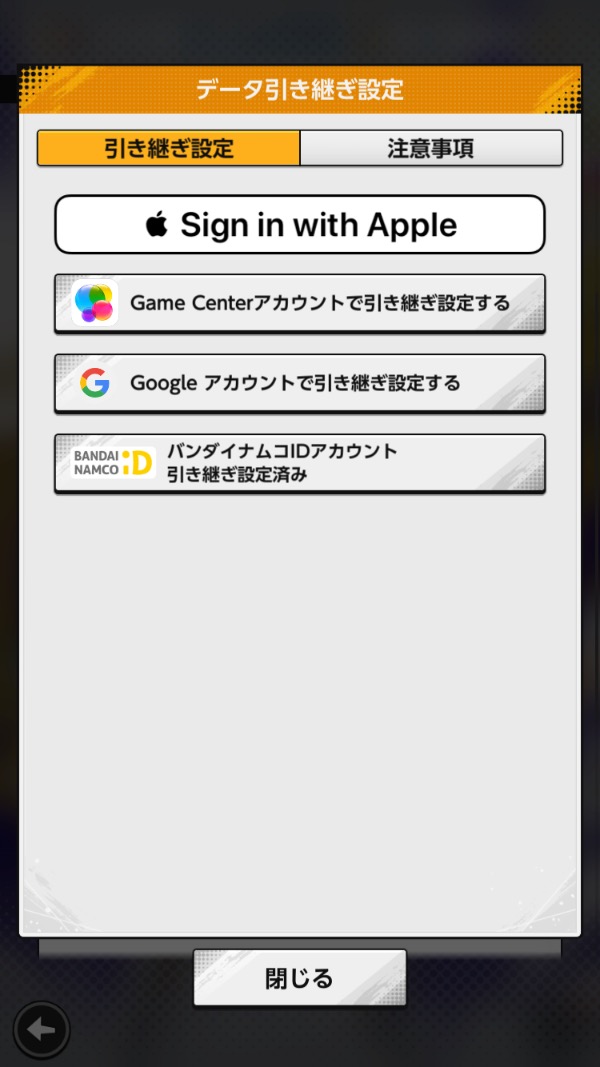Close the dialog with 閉じる
The width and height of the screenshot is (600, 1067).
[300, 977]
